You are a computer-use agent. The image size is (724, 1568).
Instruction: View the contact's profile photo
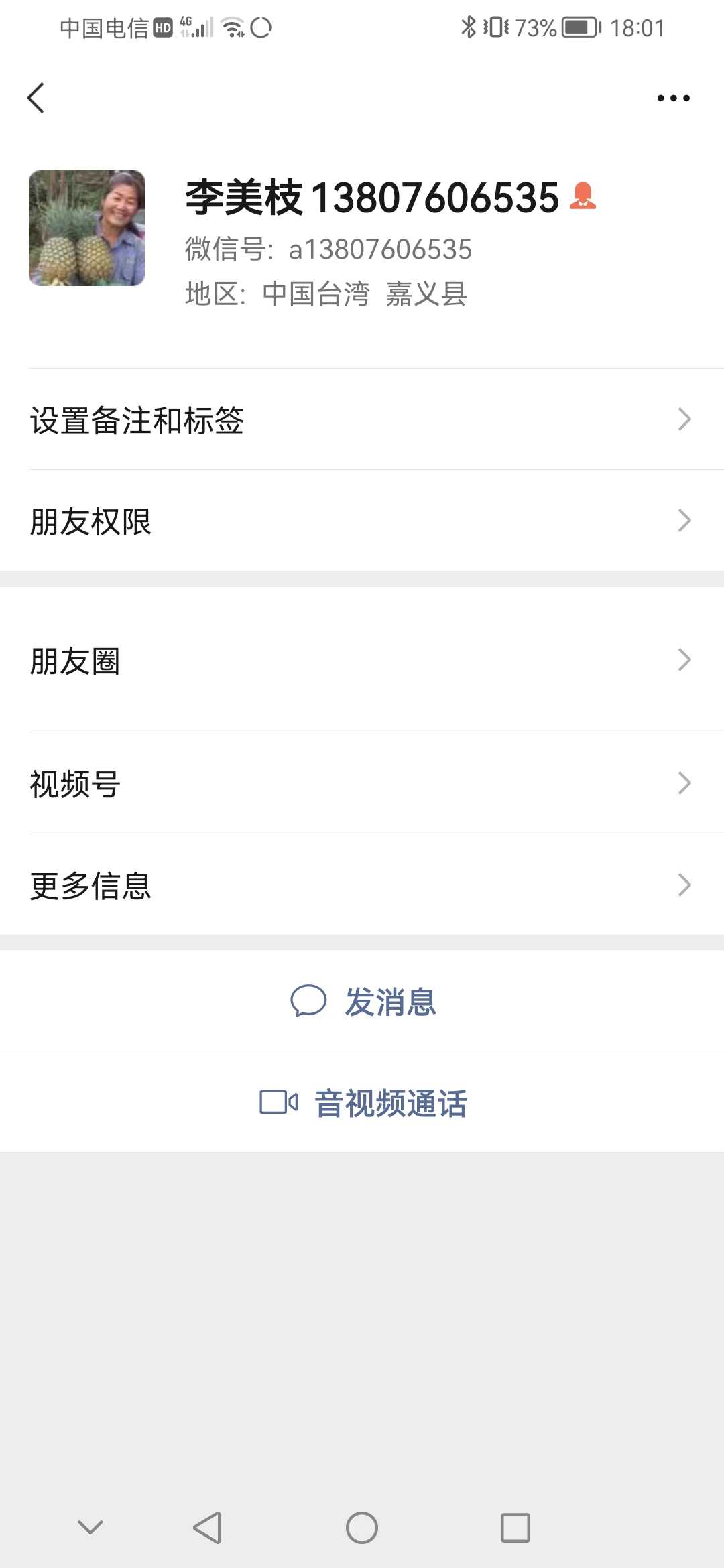(86, 228)
